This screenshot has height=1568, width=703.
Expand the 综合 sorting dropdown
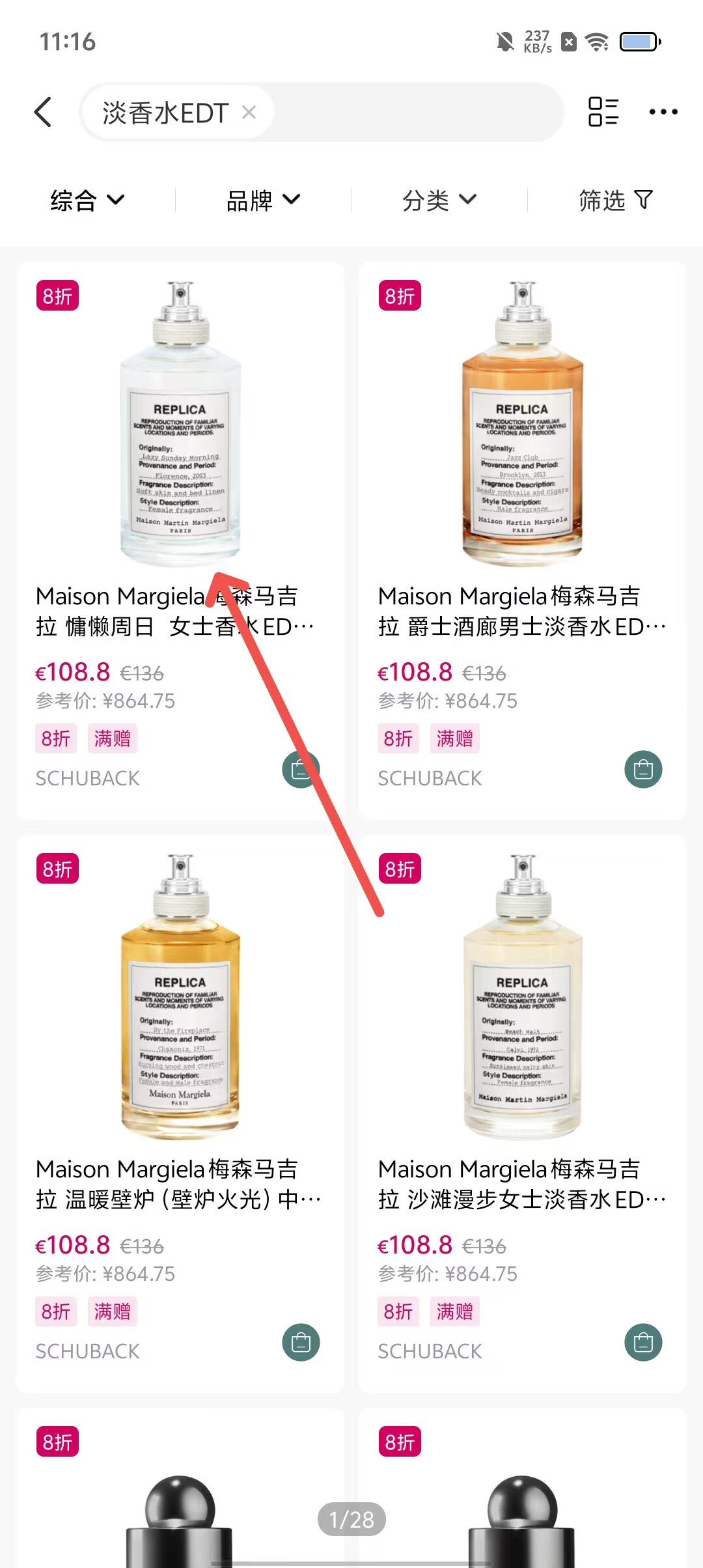coord(87,200)
